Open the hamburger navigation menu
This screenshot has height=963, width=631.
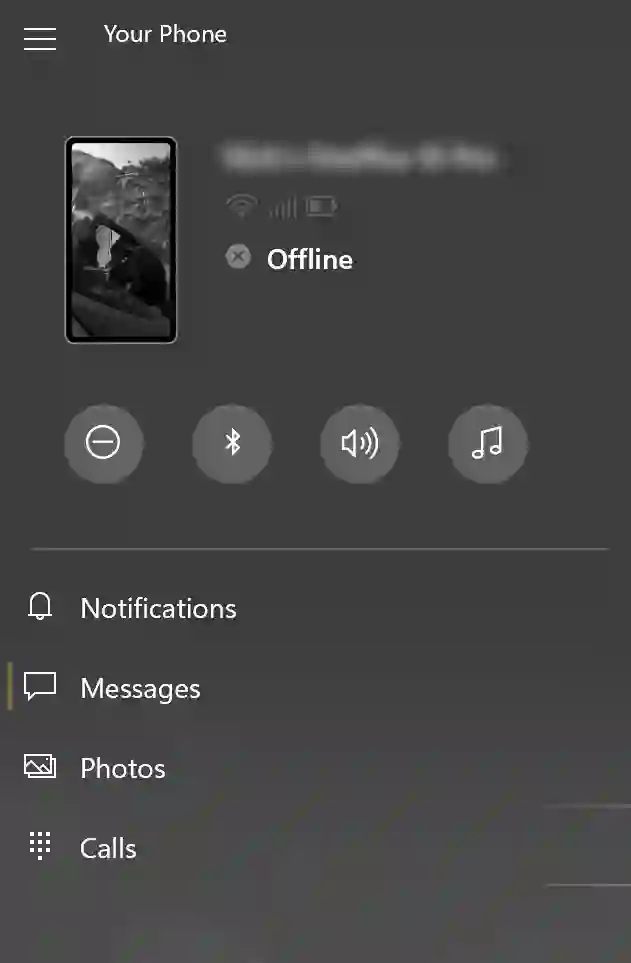40,38
